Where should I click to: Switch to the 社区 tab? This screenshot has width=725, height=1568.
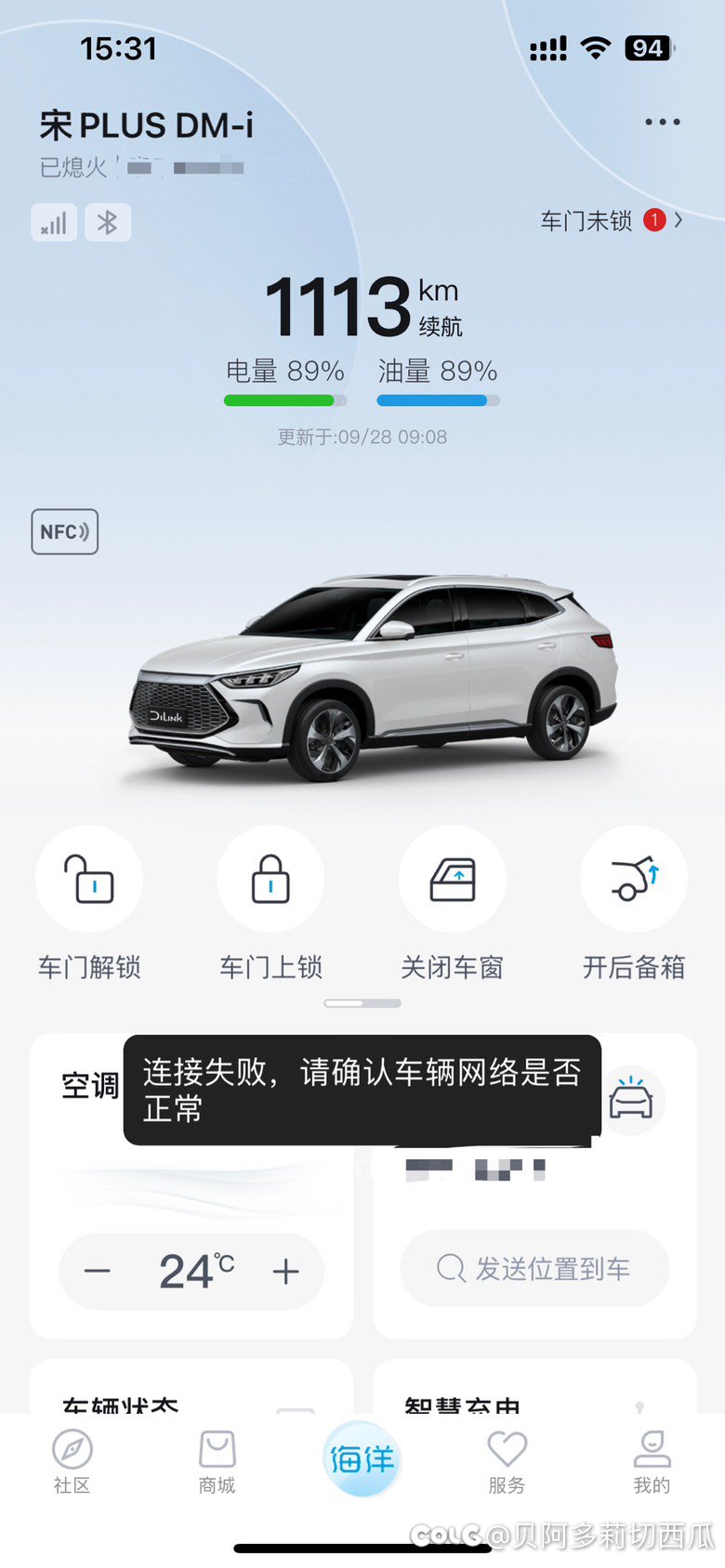click(x=72, y=1460)
